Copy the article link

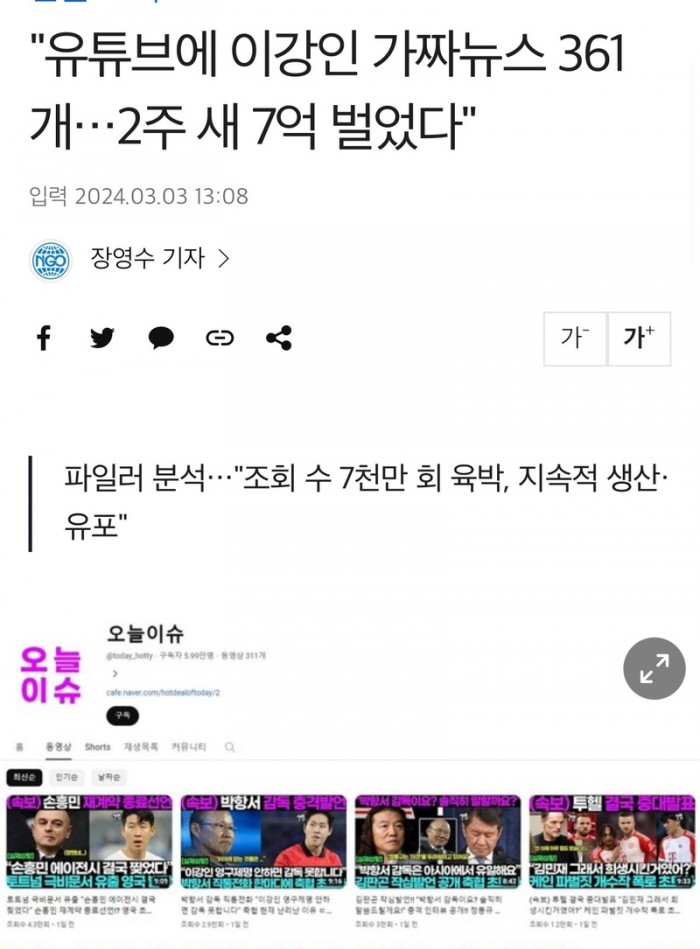pos(219,338)
